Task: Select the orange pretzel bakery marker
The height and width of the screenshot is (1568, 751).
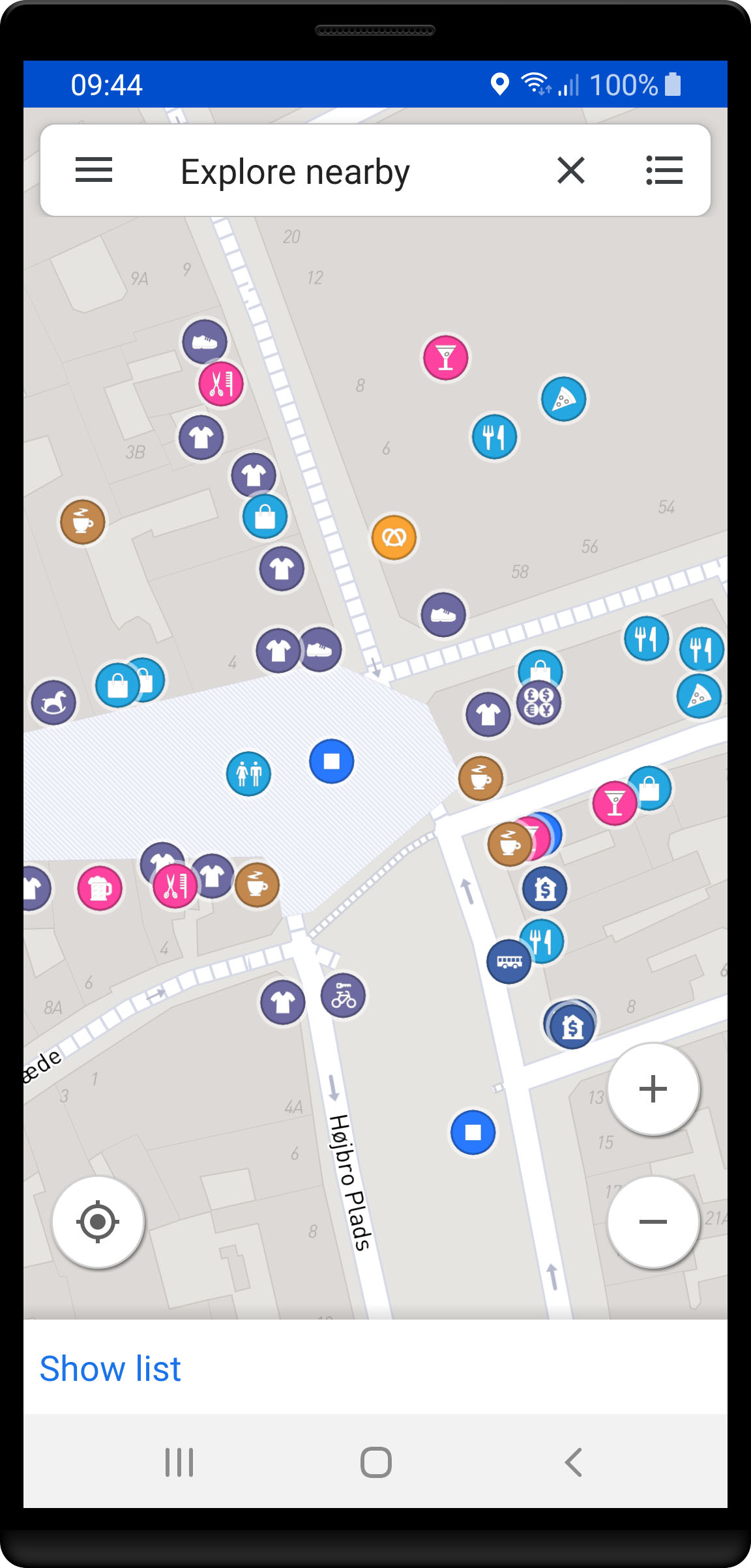Action: (x=394, y=537)
